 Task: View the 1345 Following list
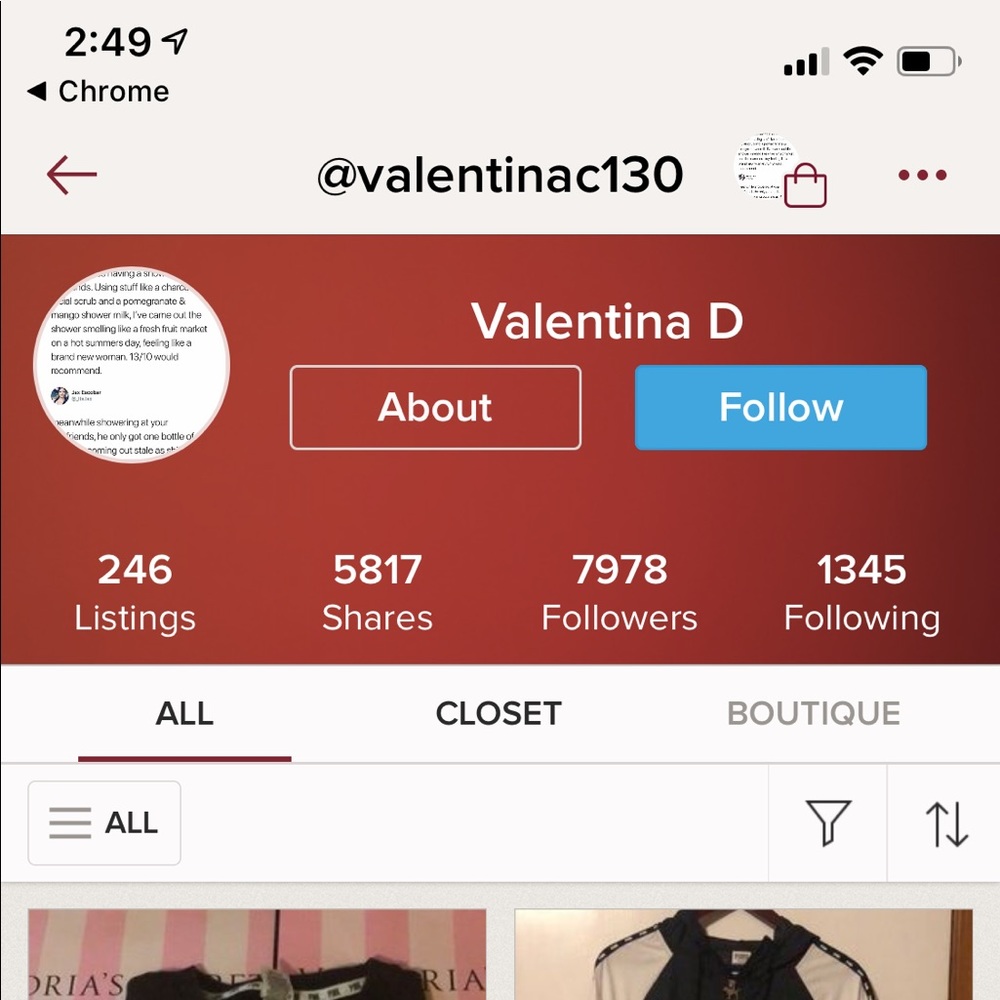click(x=861, y=592)
